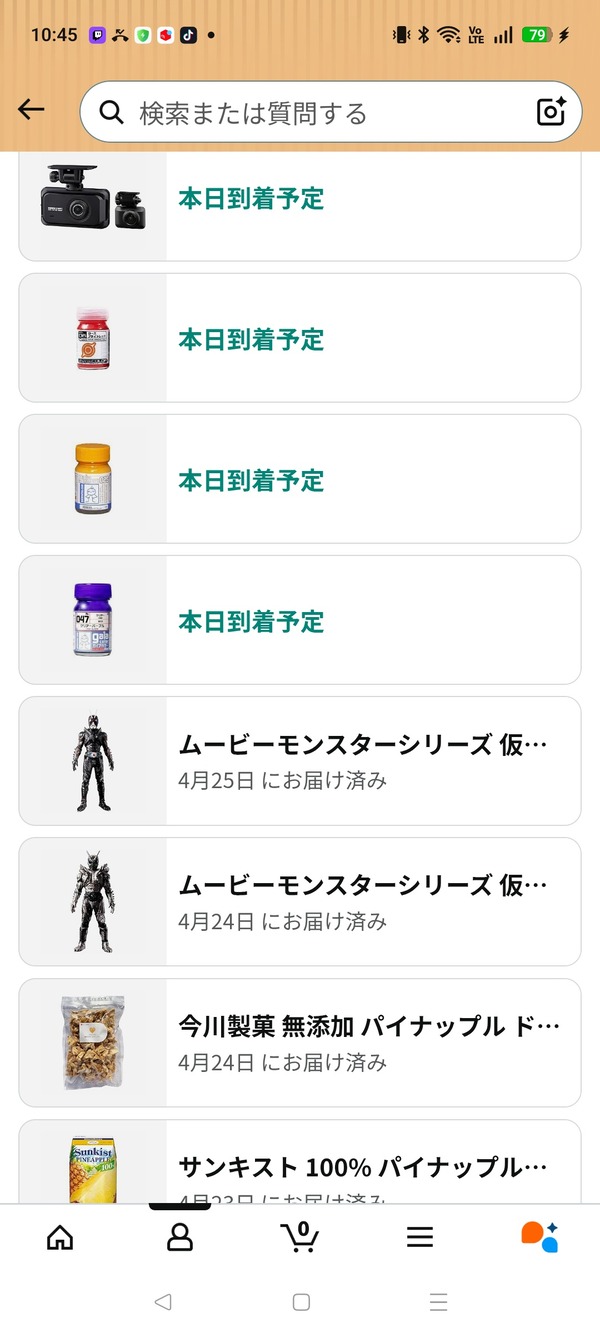Open the figure order delivered 4月24日
This screenshot has height=1333, width=600.
point(300,902)
